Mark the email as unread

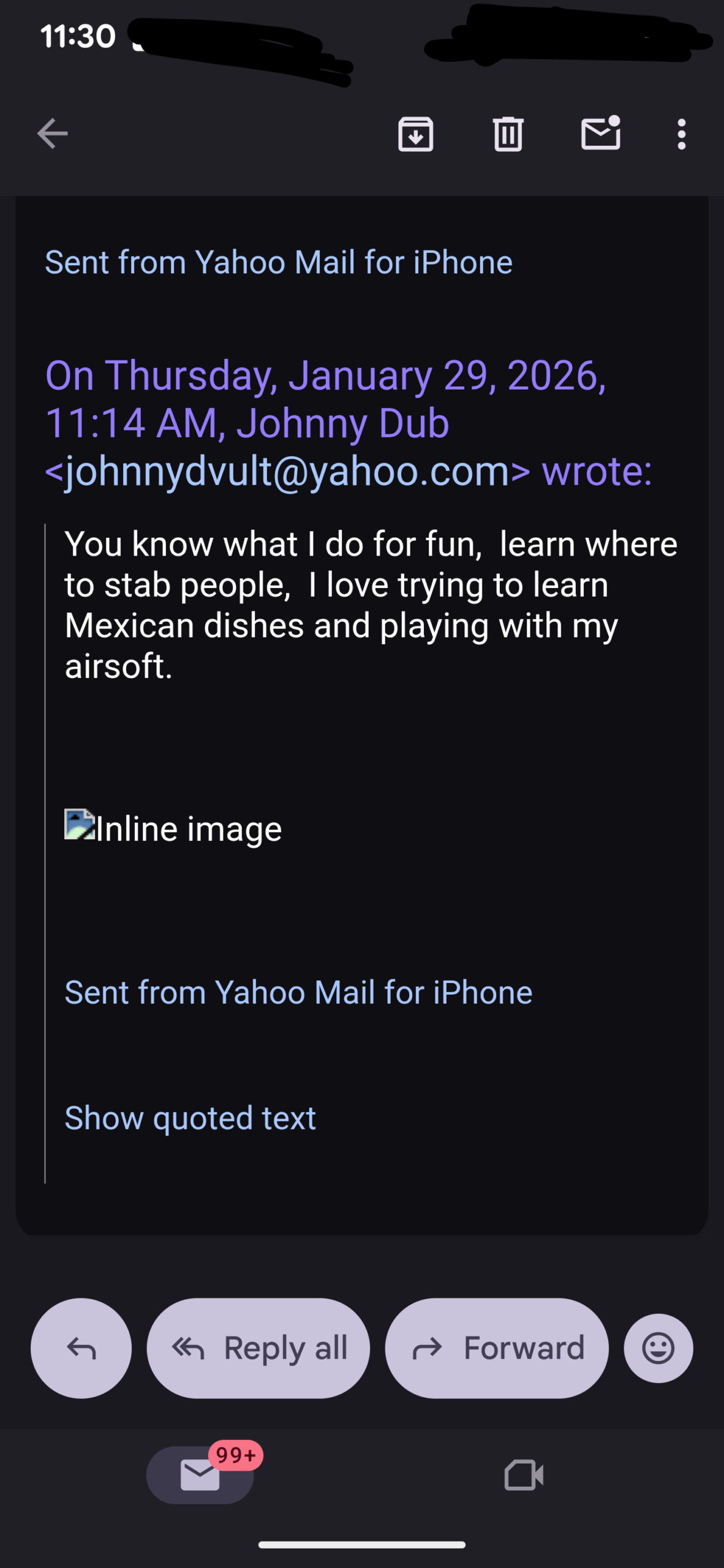tap(600, 134)
